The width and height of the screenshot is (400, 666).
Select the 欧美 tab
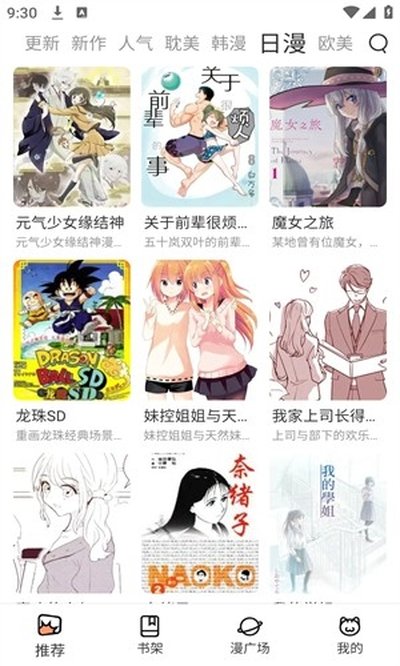(335, 43)
